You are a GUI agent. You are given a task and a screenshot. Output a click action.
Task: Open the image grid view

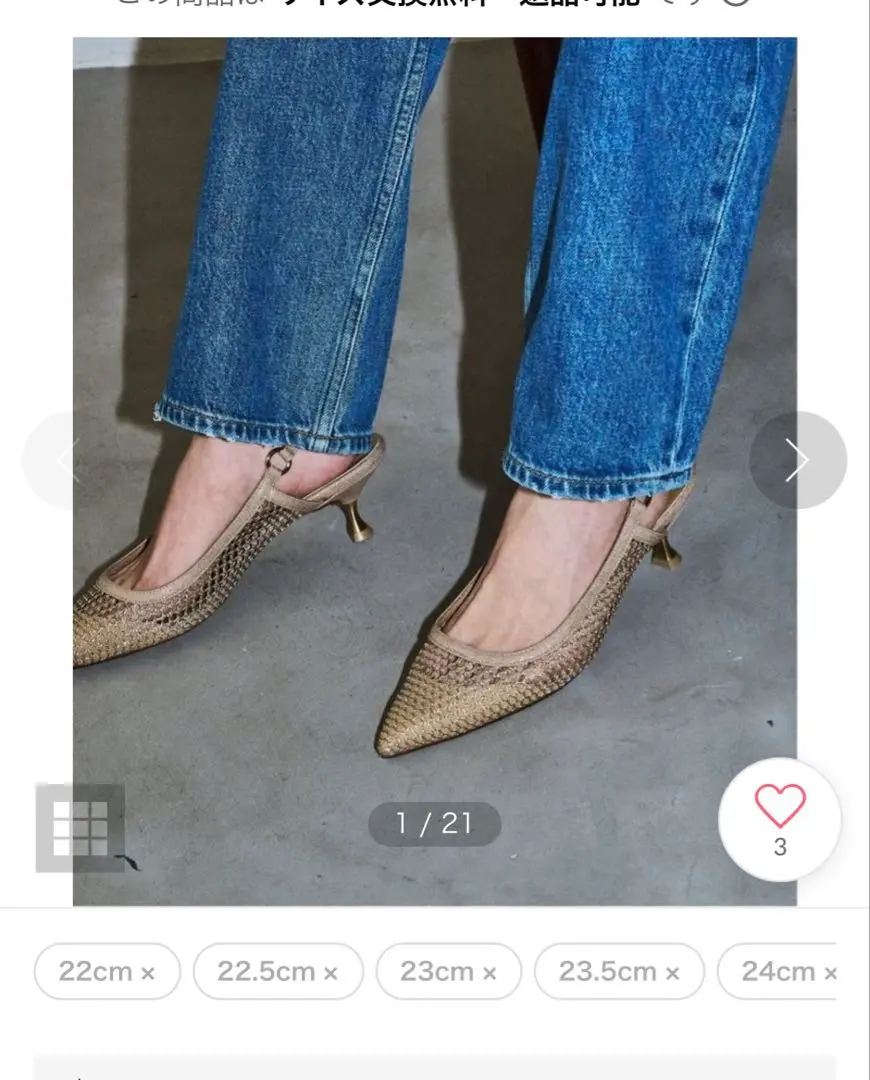80,828
